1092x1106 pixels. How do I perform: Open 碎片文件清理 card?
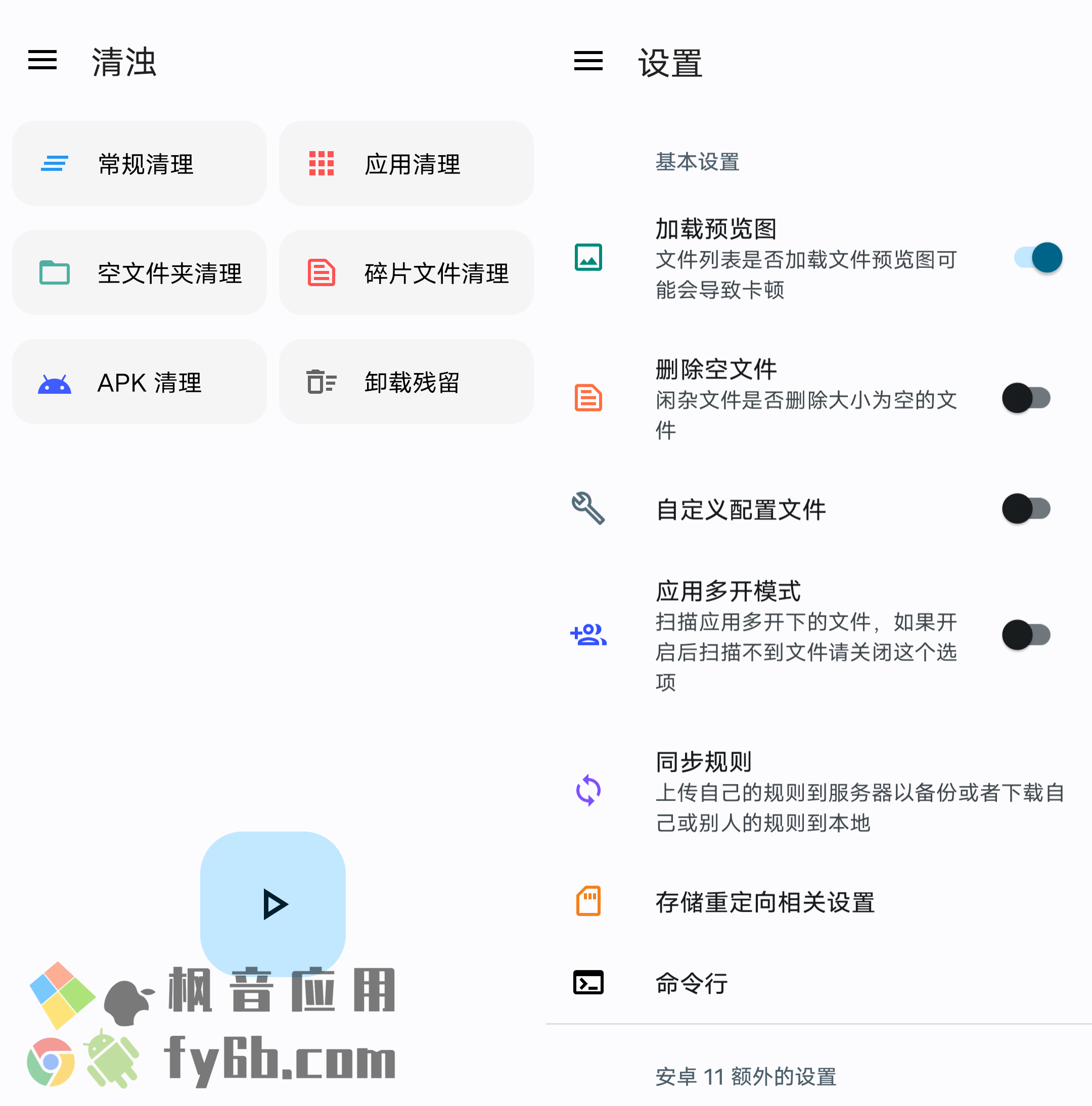406,273
